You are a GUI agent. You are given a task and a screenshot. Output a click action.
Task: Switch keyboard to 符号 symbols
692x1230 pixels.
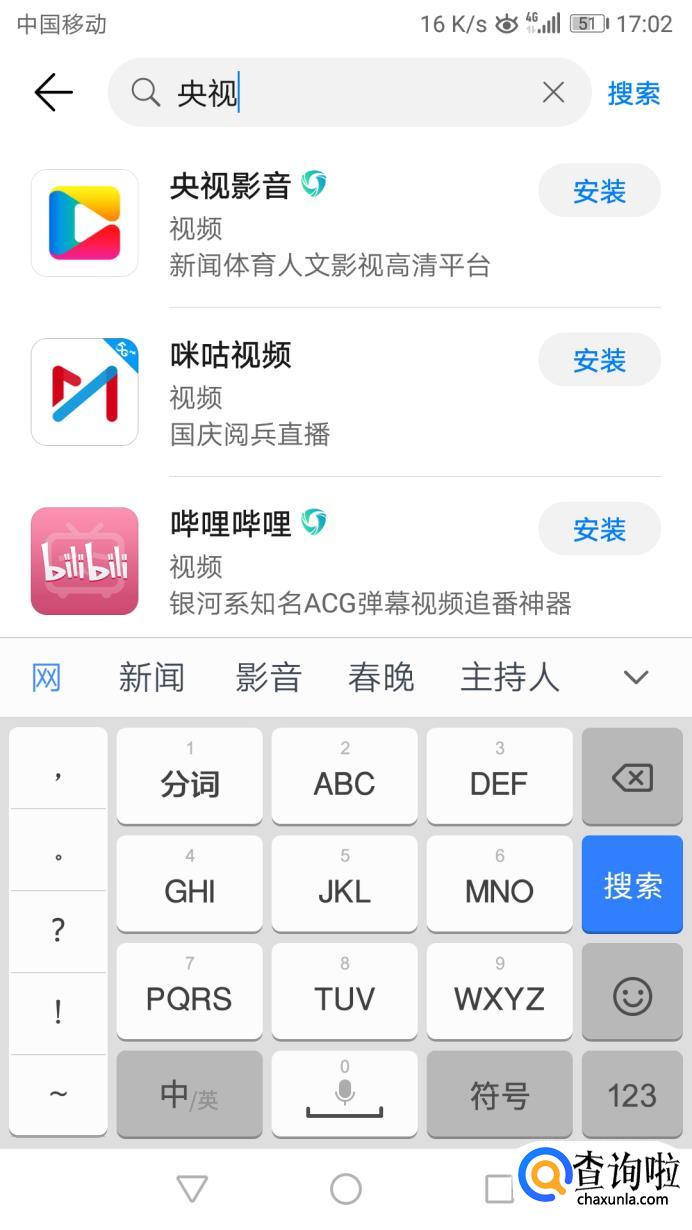(499, 1094)
